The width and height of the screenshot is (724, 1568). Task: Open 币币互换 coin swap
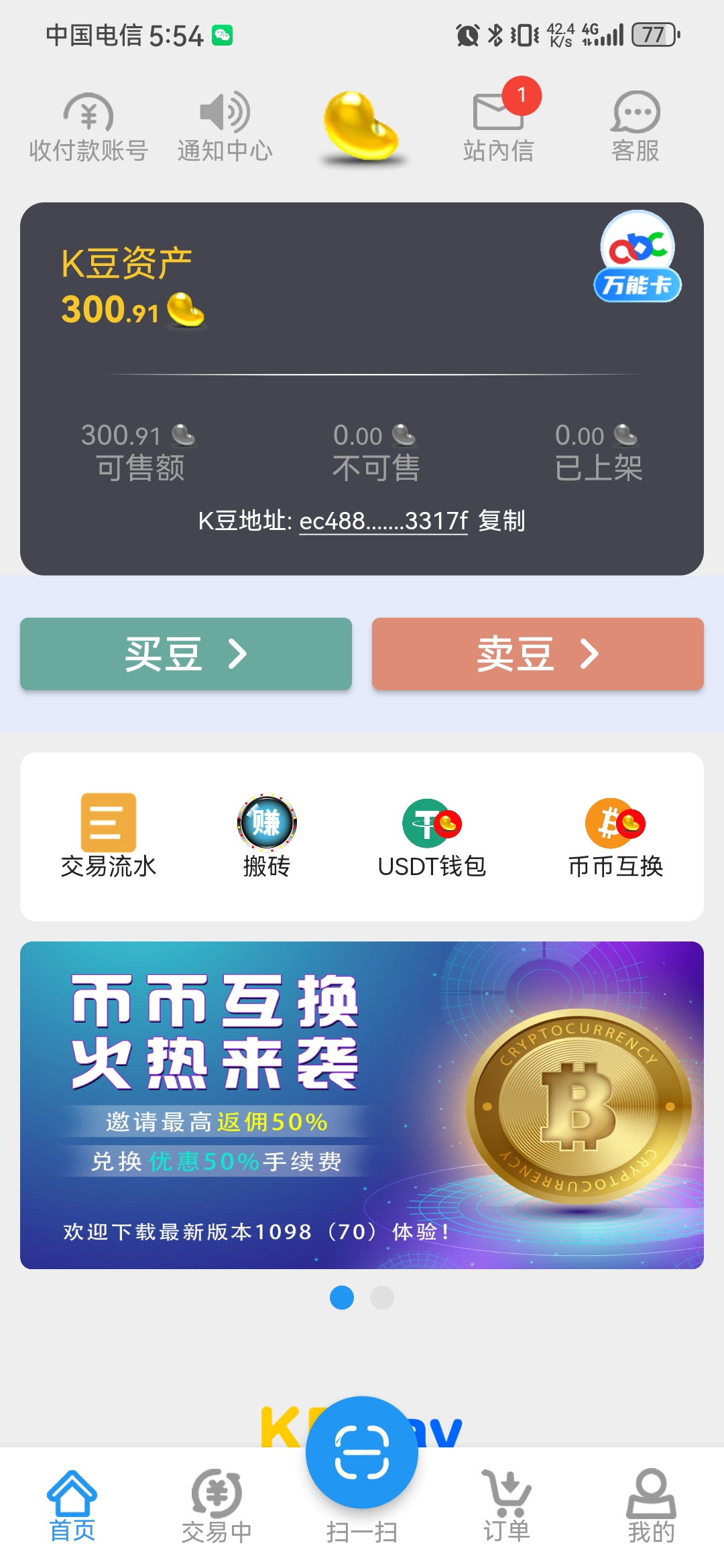click(615, 836)
